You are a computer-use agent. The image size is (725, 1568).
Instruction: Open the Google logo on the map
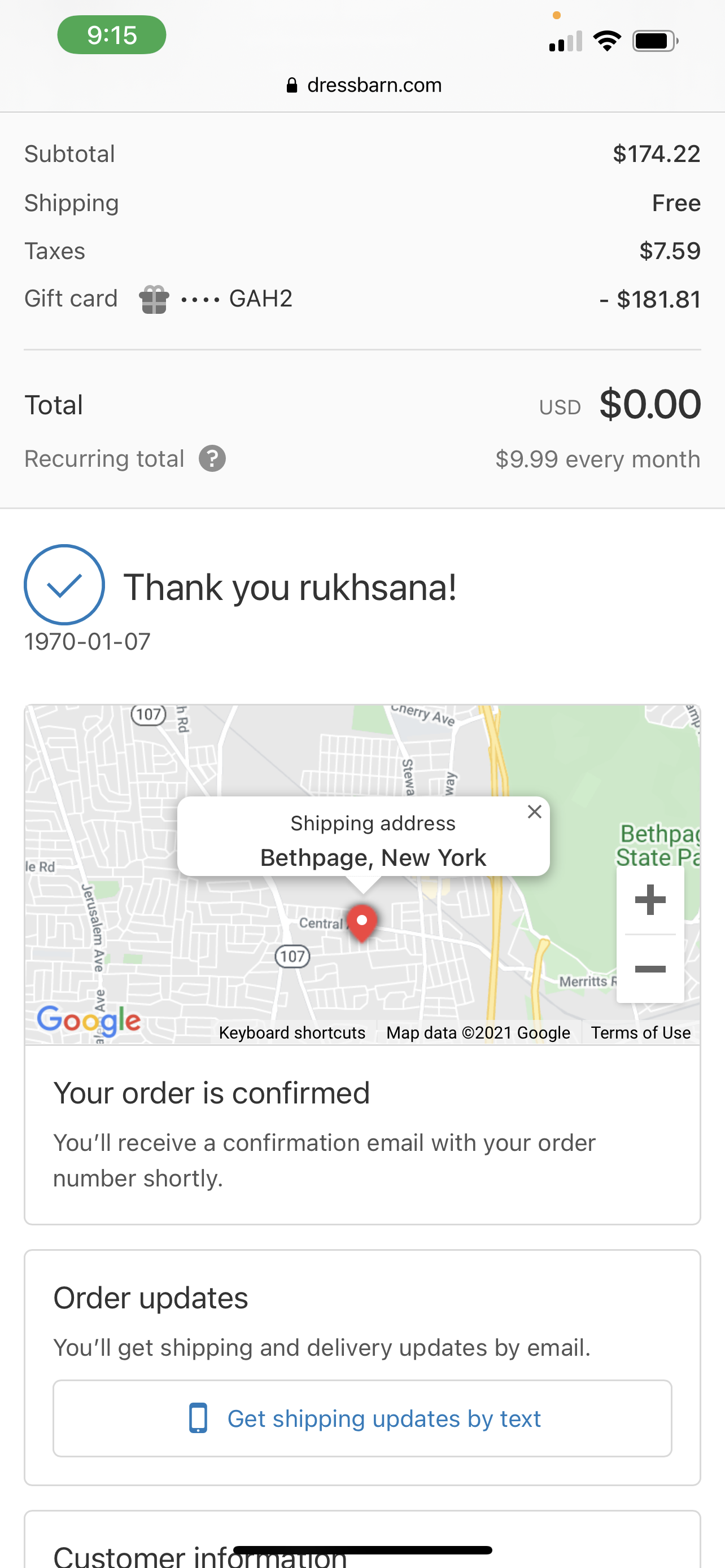point(89,1020)
